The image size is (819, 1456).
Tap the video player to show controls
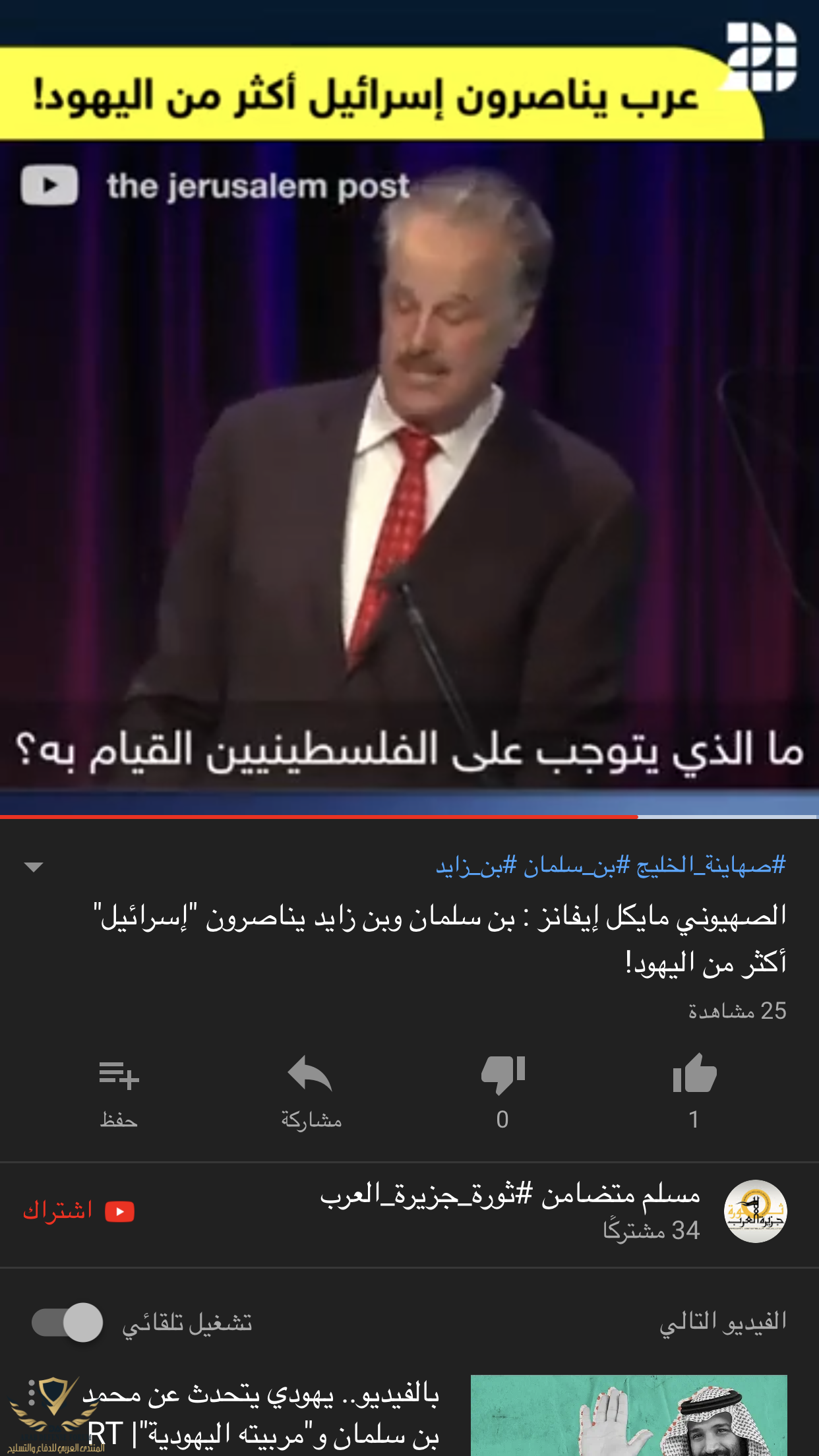[x=409, y=462]
